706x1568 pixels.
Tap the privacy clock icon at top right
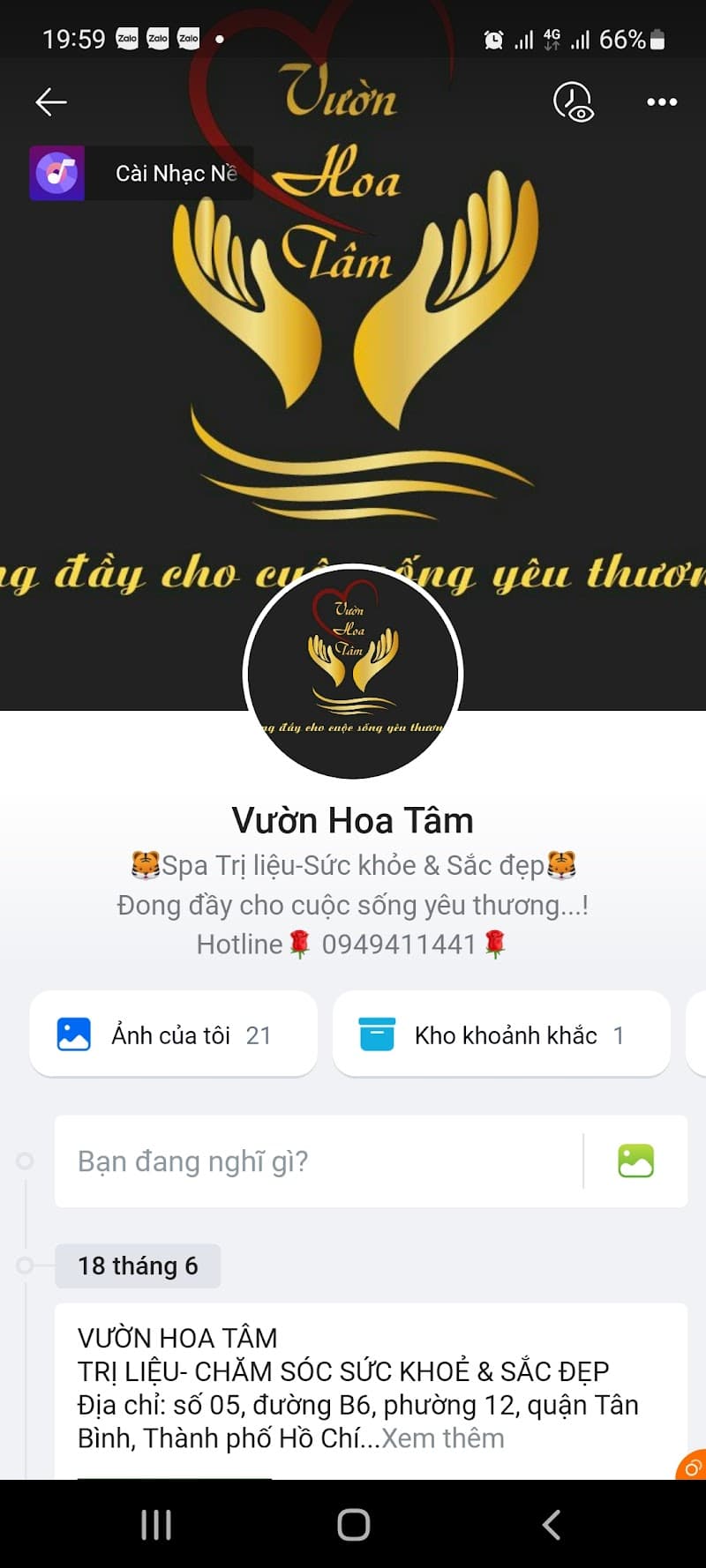click(x=573, y=101)
